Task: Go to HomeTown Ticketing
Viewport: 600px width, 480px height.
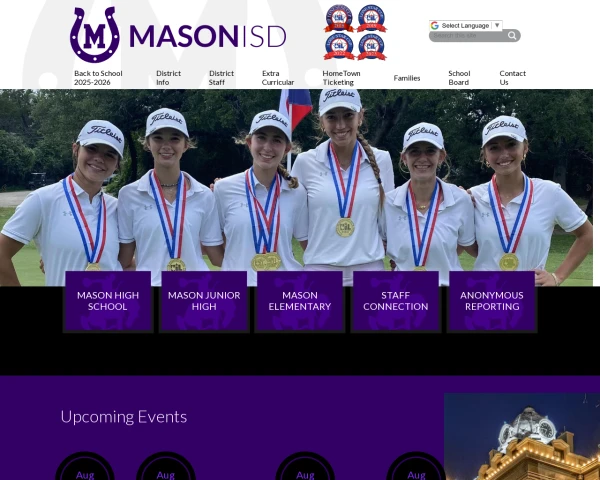Action: point(341,77)
